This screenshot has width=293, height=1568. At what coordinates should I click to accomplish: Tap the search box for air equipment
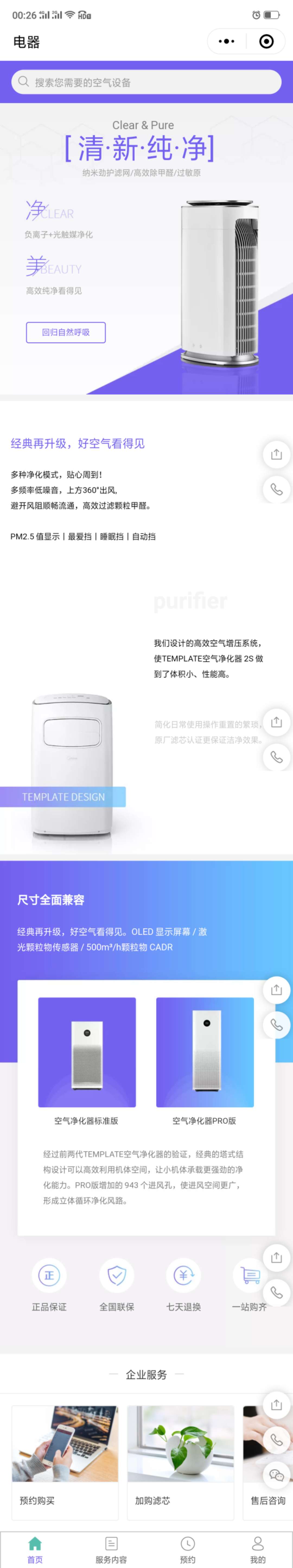(146, 82)
